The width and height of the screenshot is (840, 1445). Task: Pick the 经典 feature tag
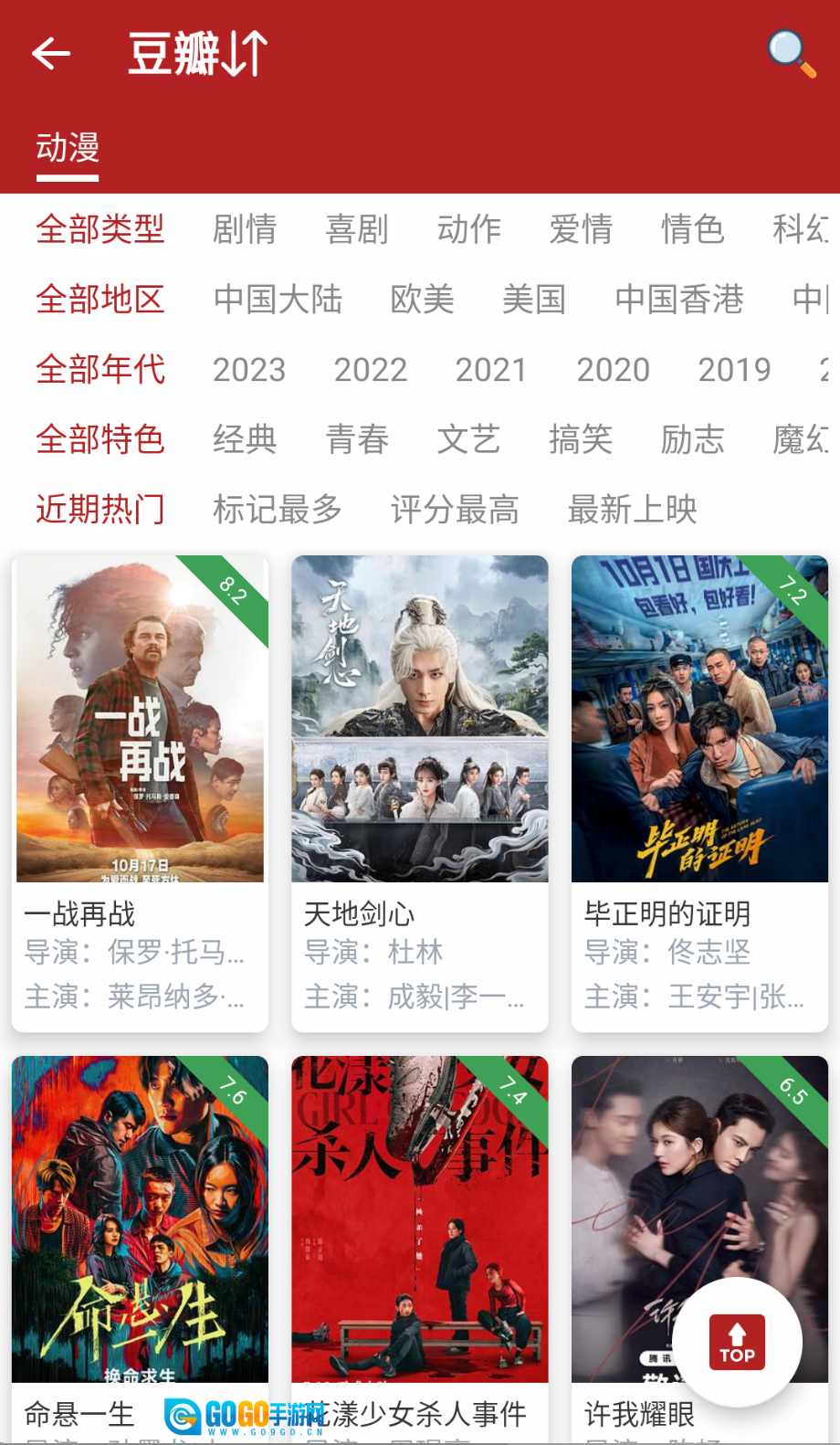(245, 439)
